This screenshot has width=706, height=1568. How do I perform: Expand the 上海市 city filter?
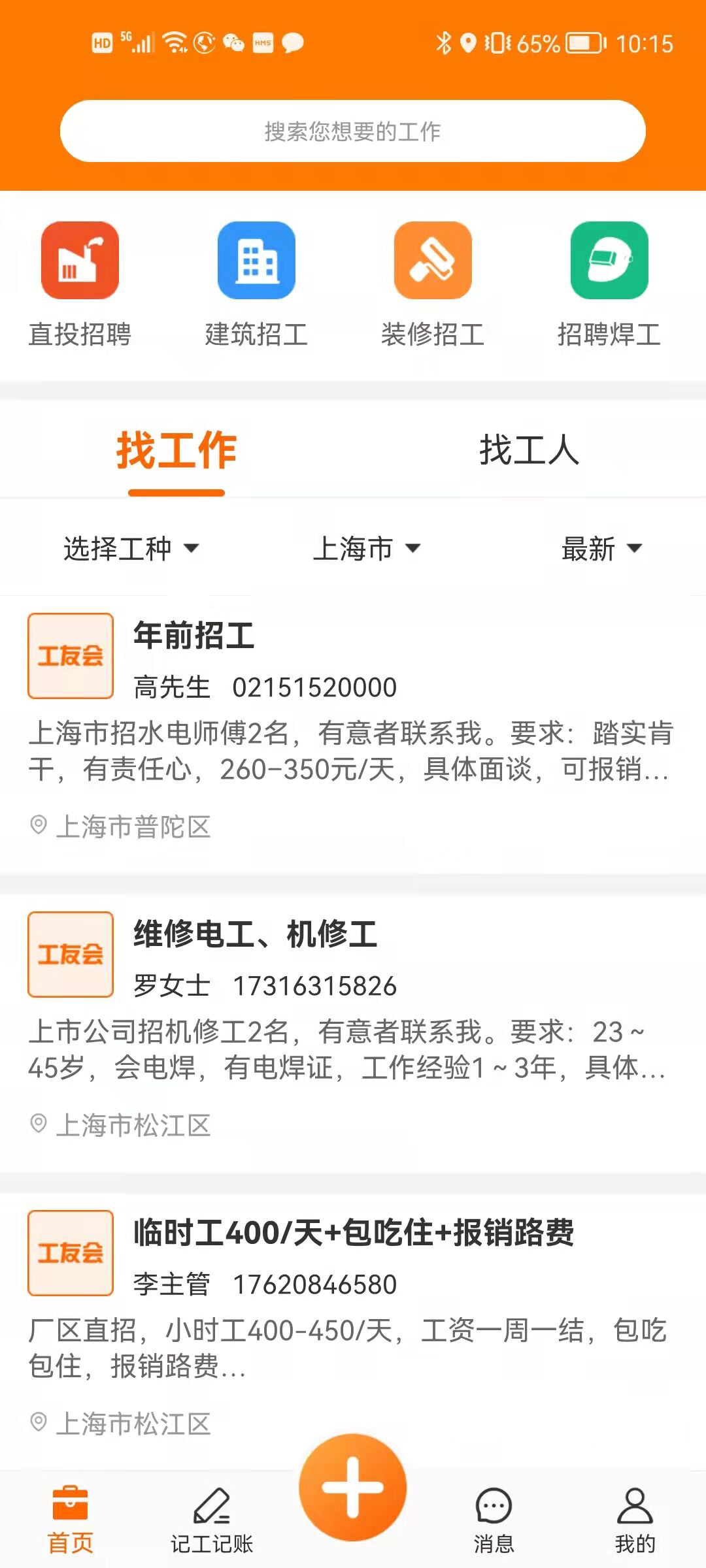[366, 548]
